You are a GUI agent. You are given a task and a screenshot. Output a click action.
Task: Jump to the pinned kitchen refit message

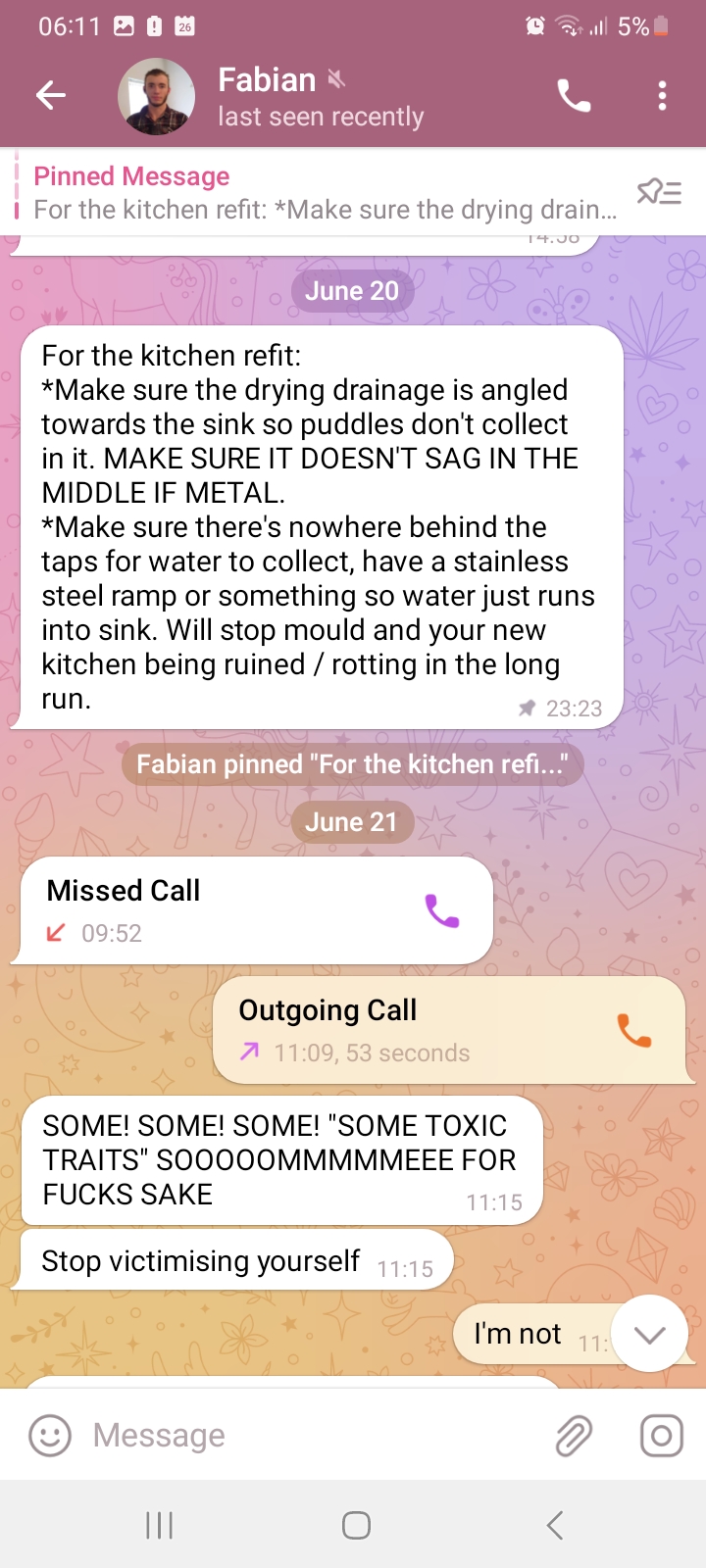coord(324,193)
